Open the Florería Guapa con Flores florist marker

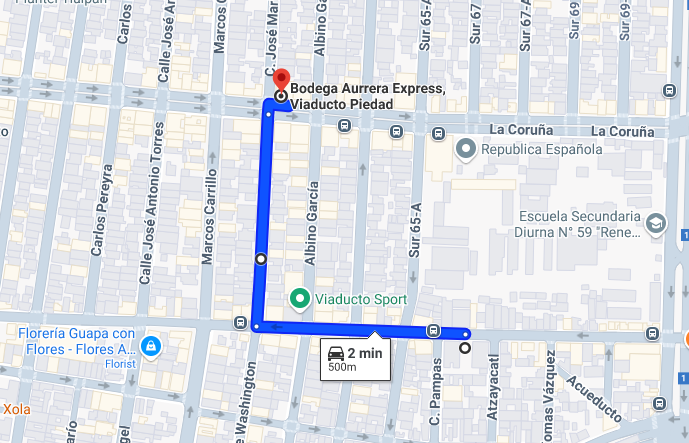[151, 347]
